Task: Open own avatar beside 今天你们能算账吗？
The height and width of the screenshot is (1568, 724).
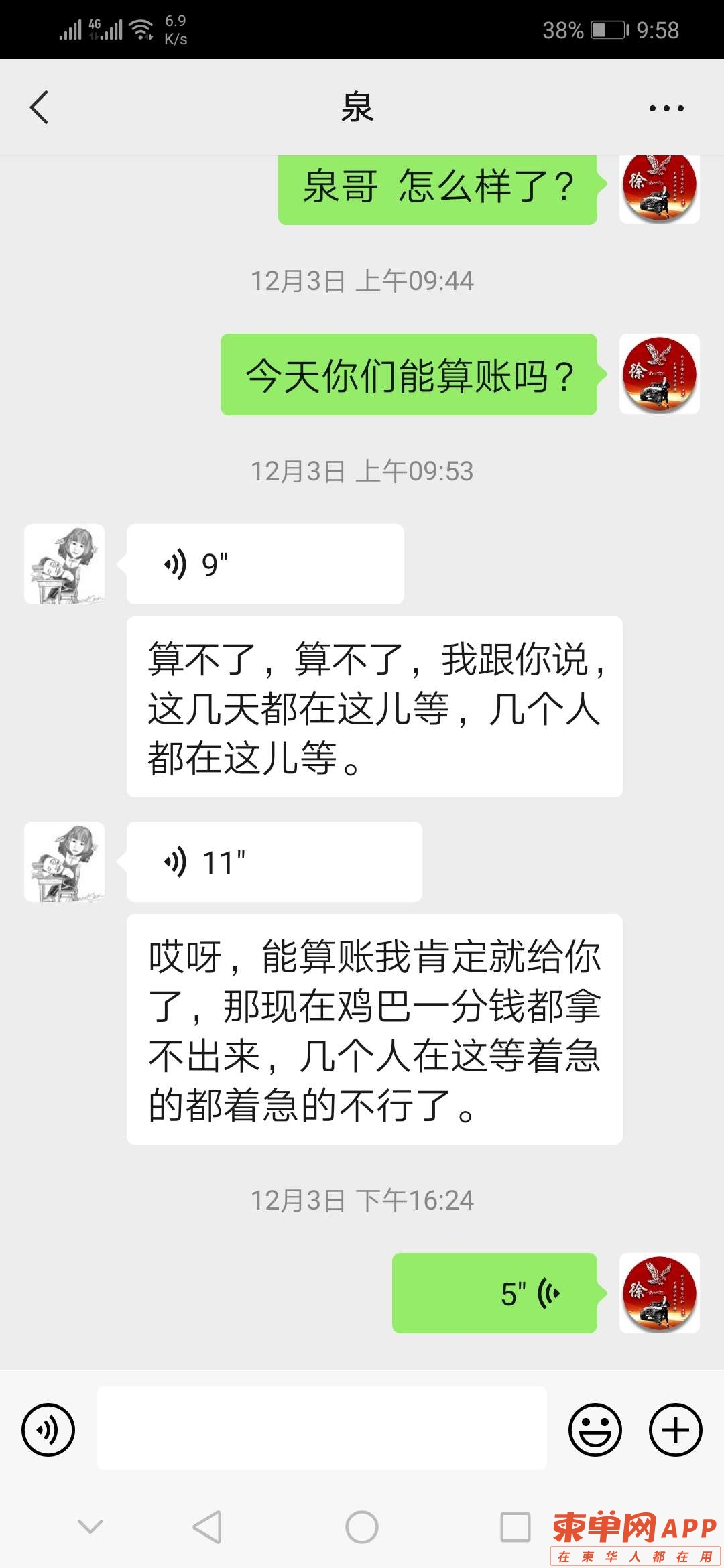Action: click(x=660, y=374)
